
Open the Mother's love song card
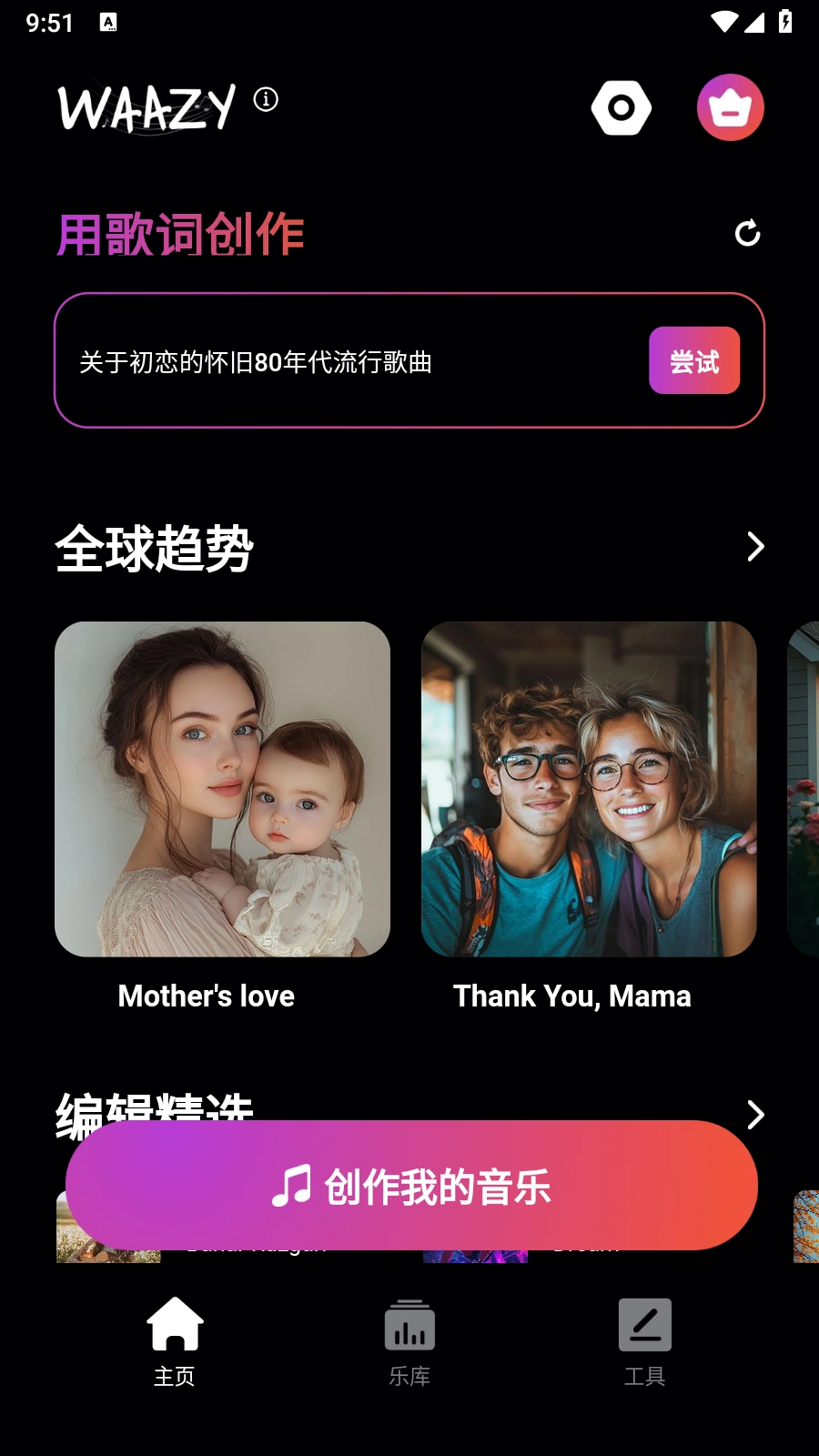coord(222,789)
